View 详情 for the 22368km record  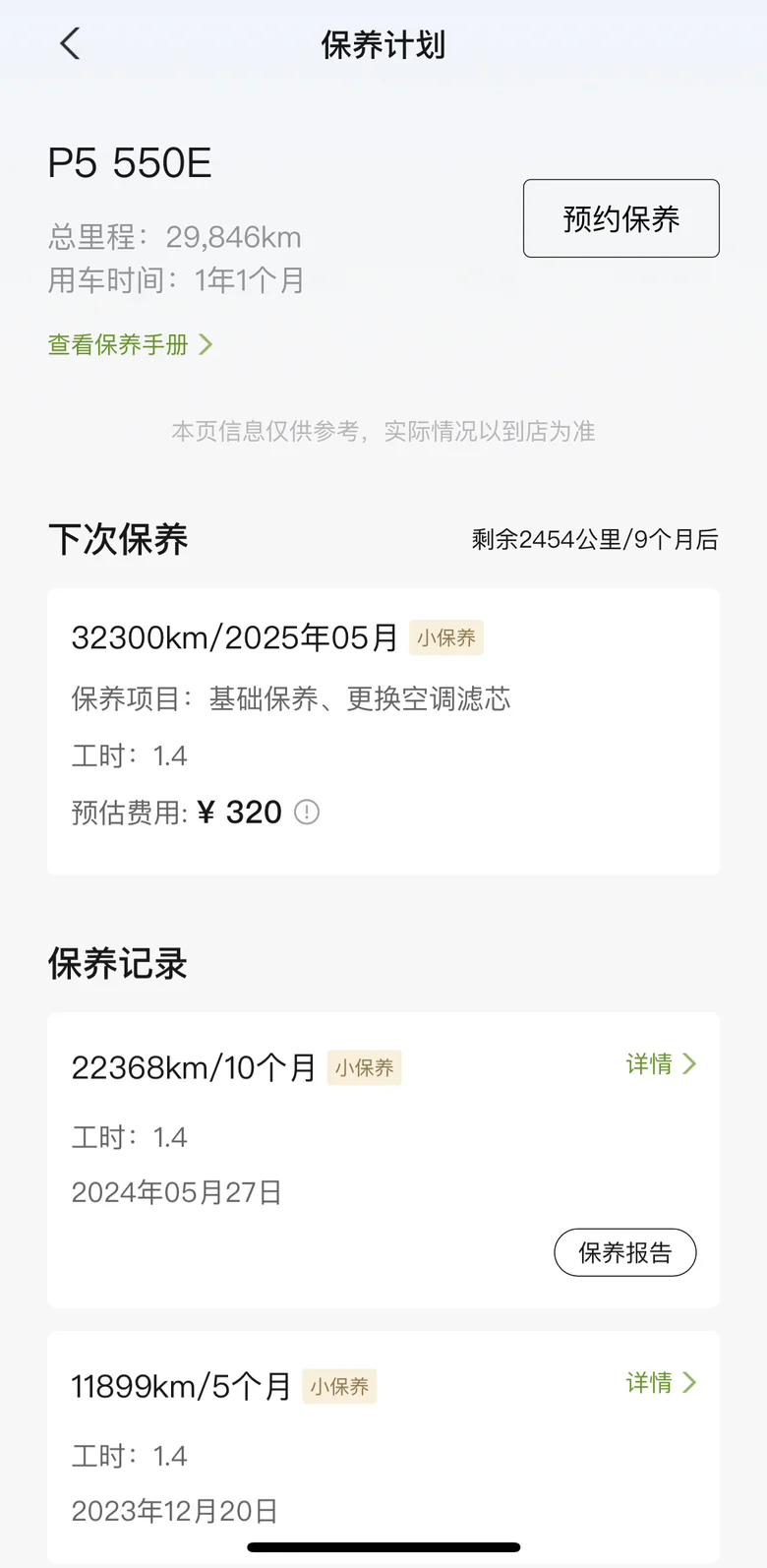(x=661, y=1063)
